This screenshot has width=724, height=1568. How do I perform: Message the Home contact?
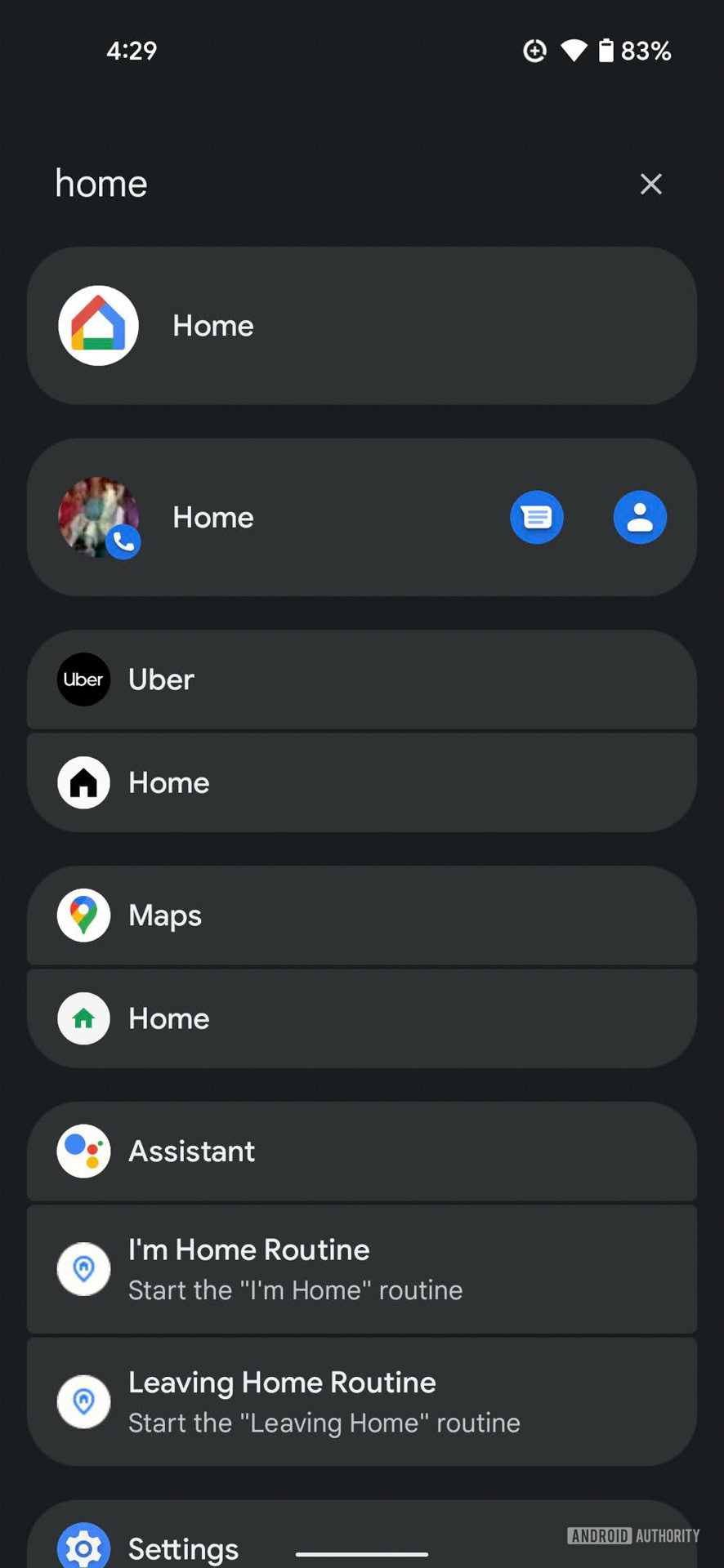point(537,518)
